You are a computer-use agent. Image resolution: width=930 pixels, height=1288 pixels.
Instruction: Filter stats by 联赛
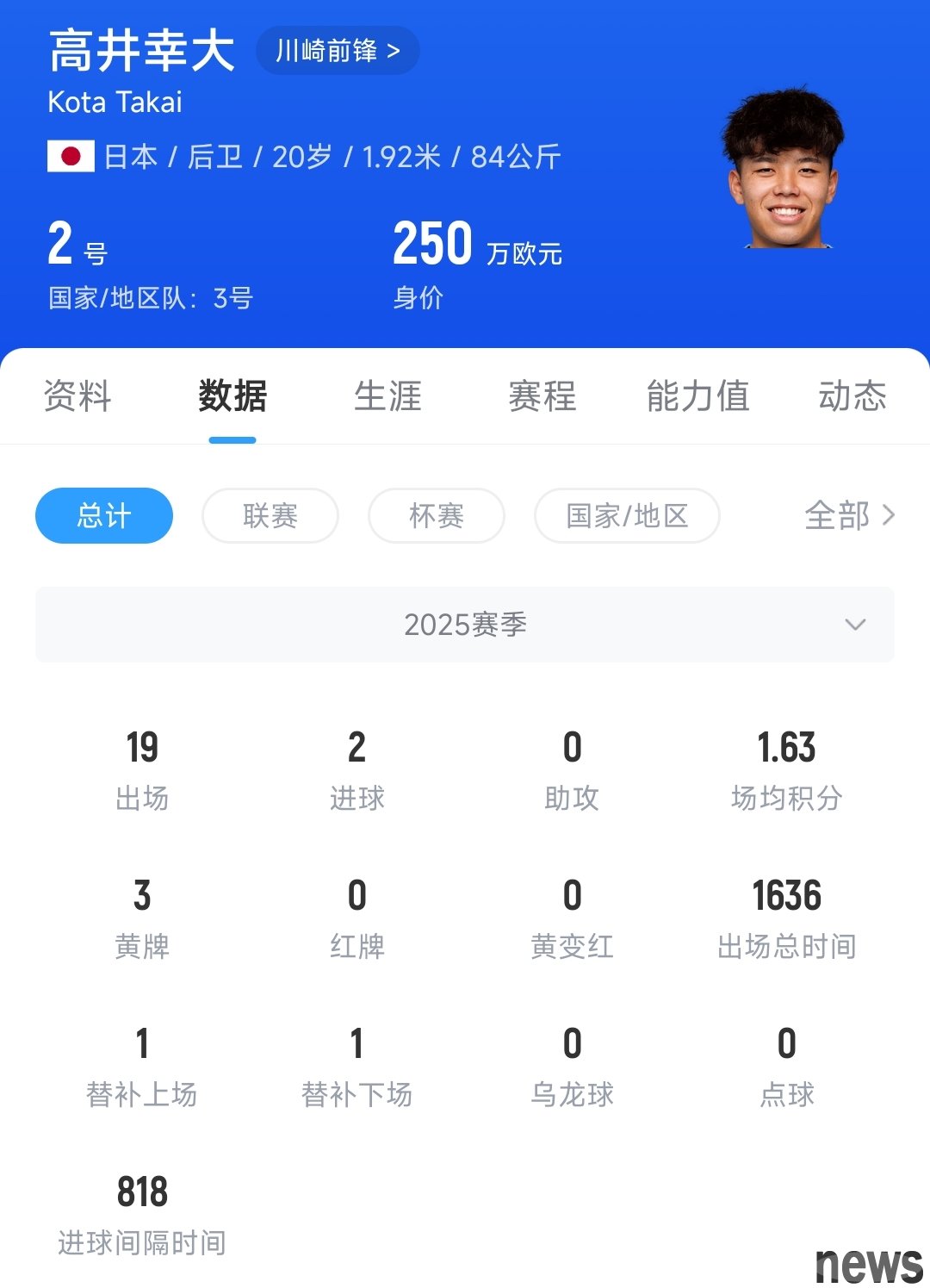(x=270, y=516)
